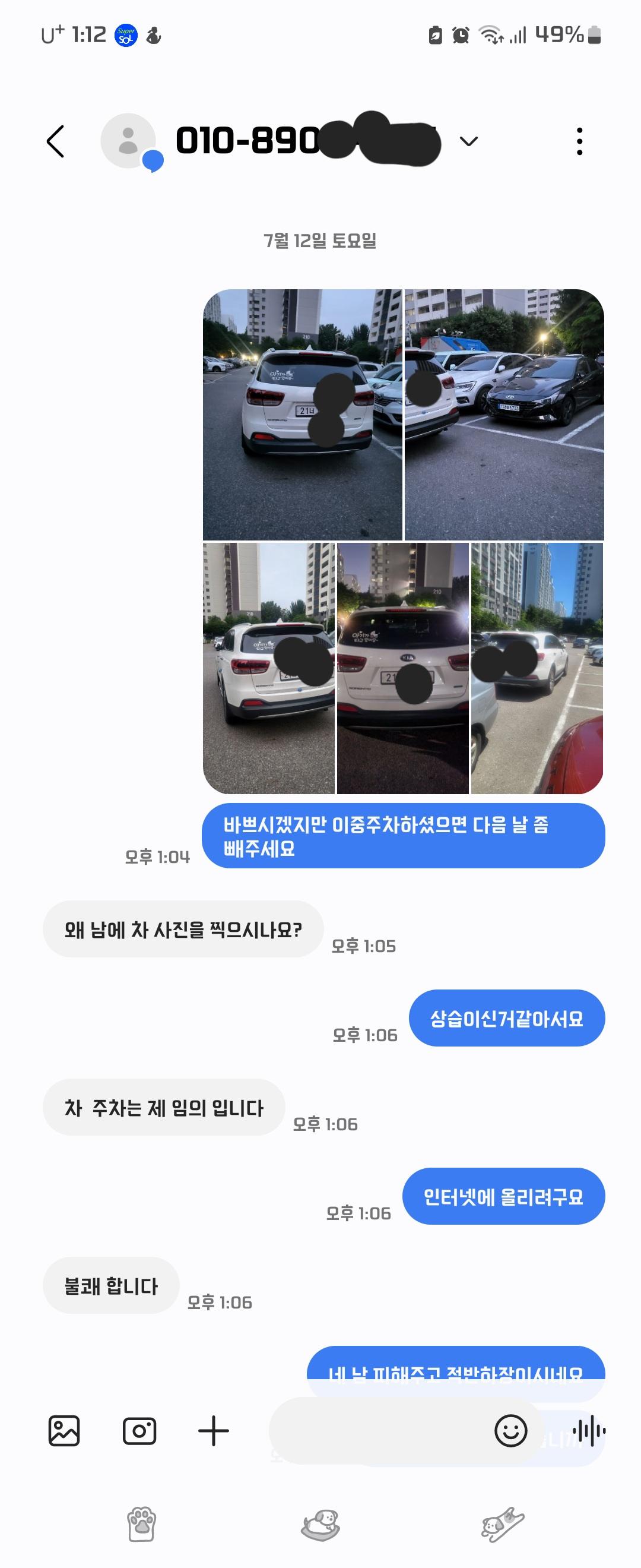Open the camera to take a photo
The height and width of the screenshot is (1568, 641).
click(139, 1430)
